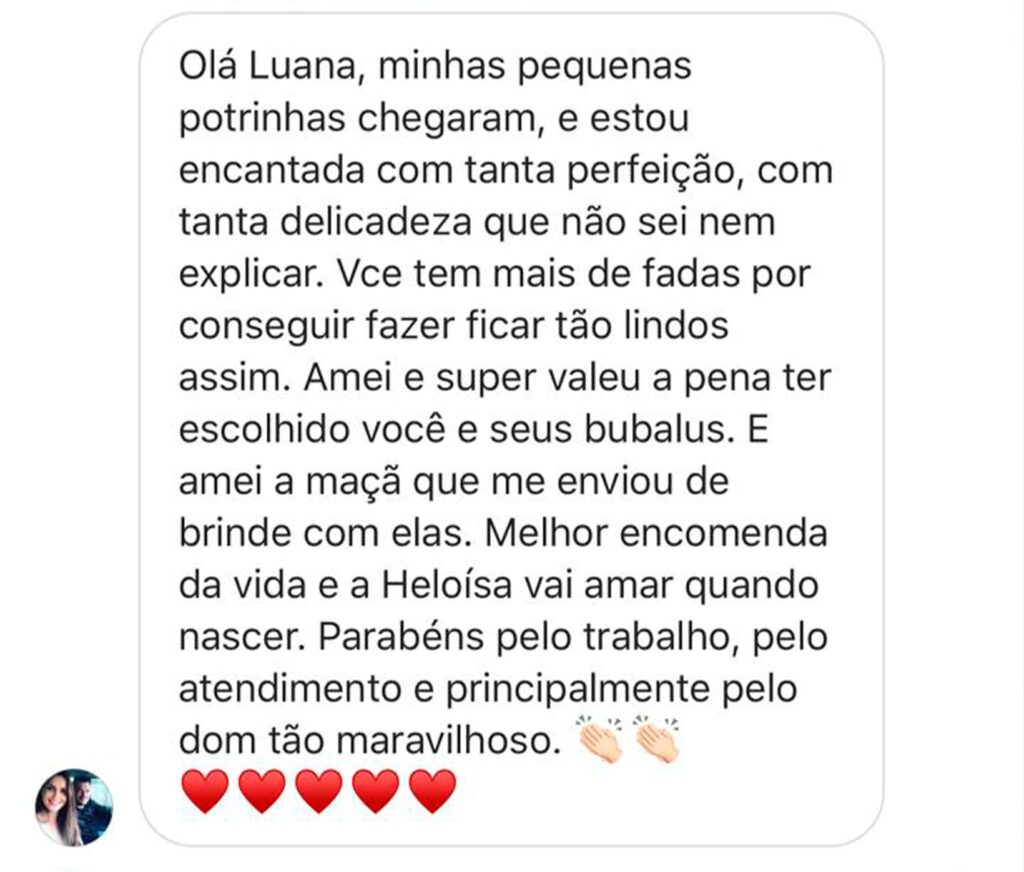Open the sender's profile picture
Image resolution: width=1024 pixels, height=872 pixels.
click(74, 807)
